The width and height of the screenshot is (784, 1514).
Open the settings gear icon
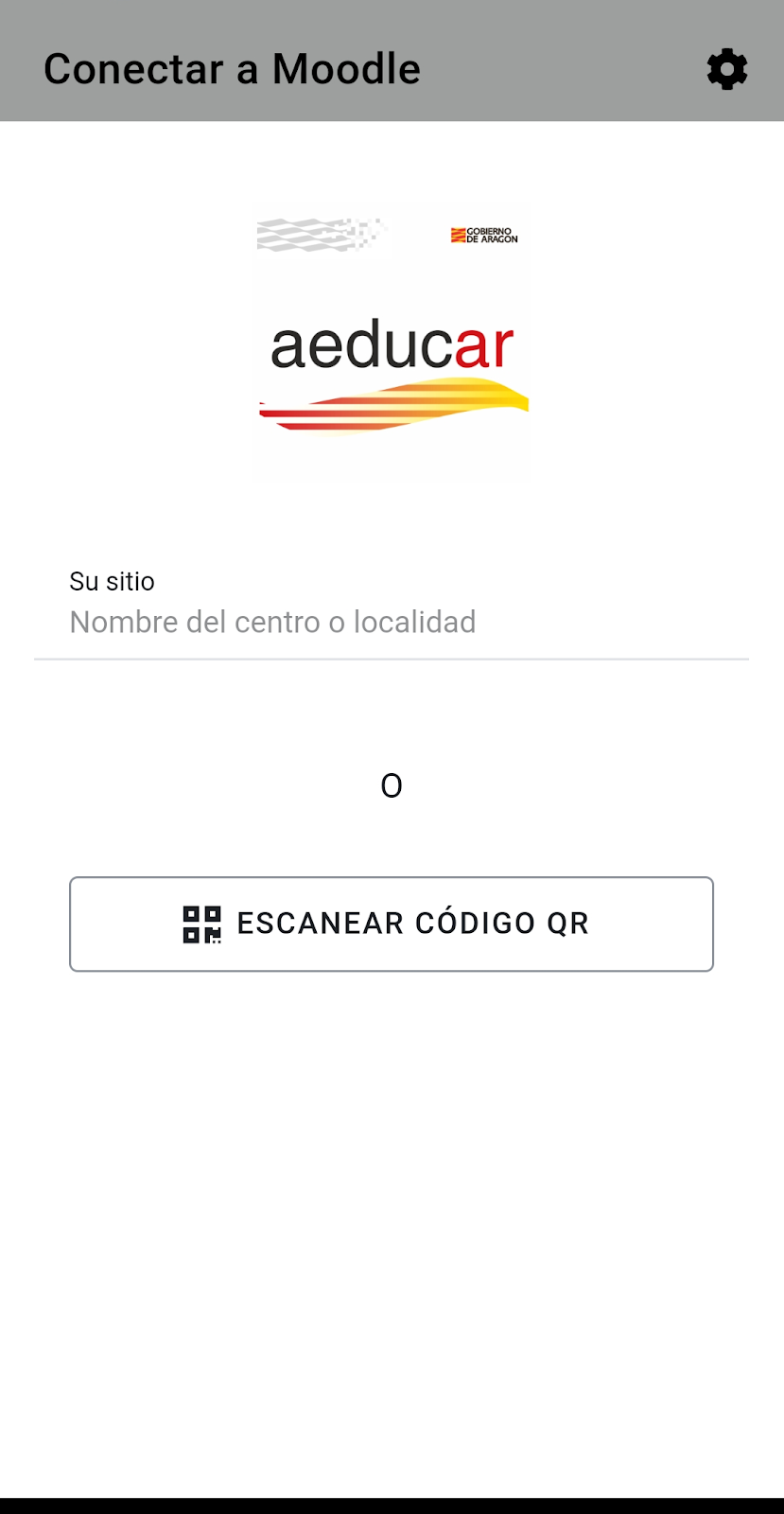[x=726, y=69]
